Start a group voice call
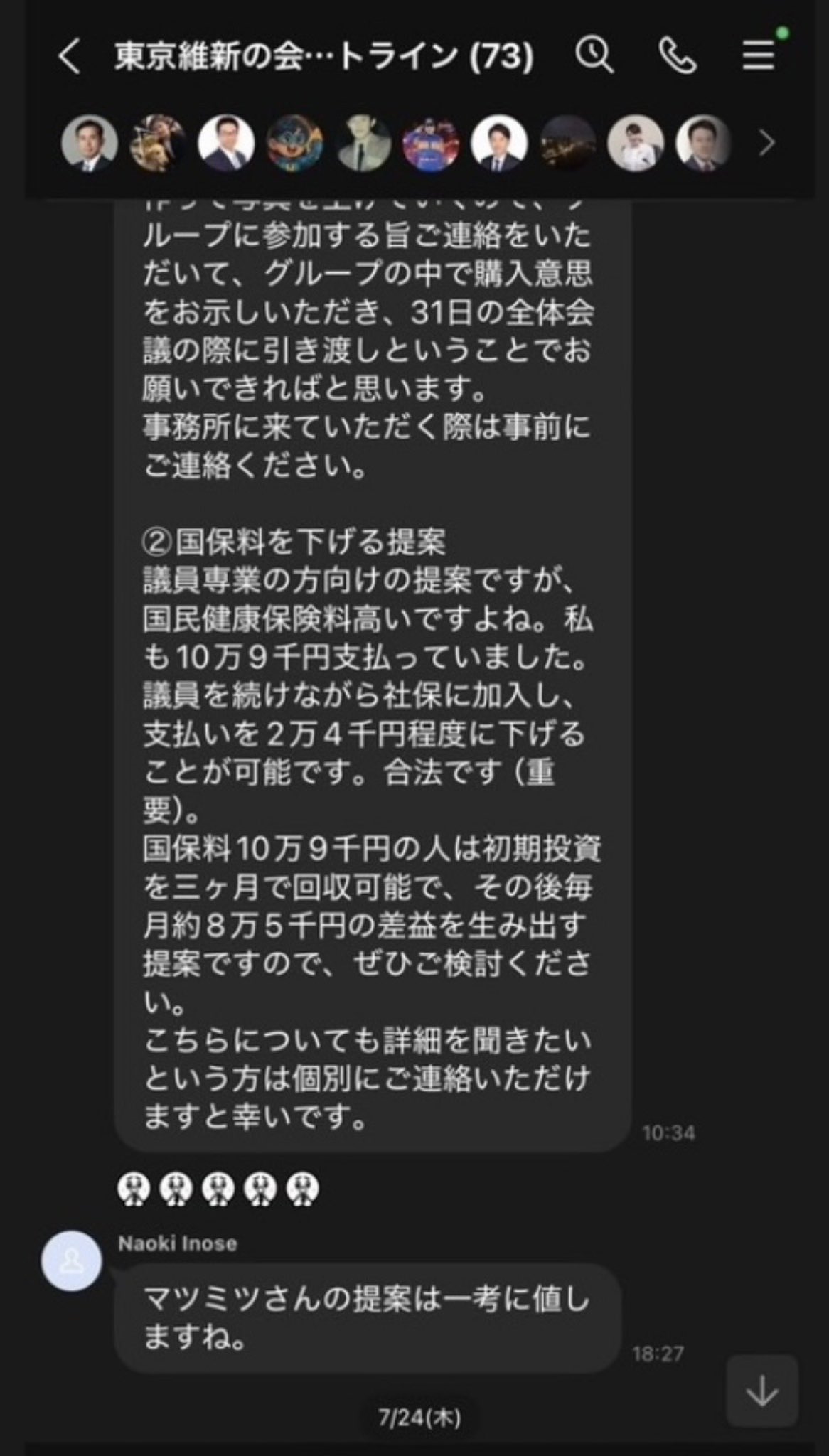This screenshot has height=1456, width=829. 677,55
